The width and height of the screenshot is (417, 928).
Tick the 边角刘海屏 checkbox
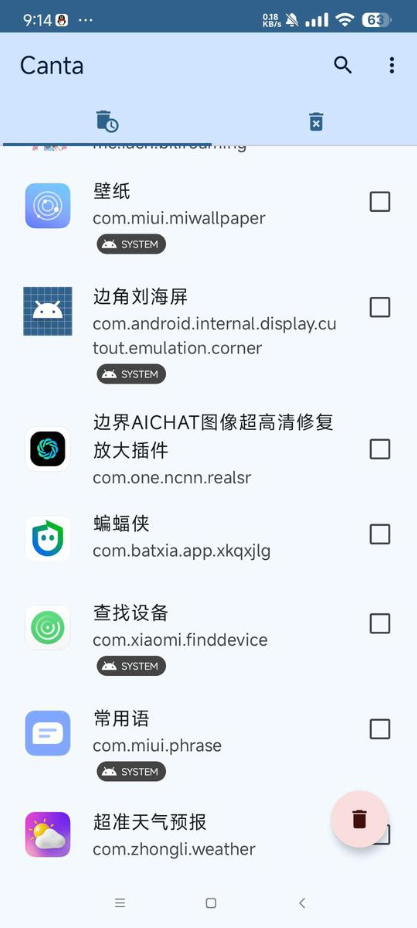(380, 307)
